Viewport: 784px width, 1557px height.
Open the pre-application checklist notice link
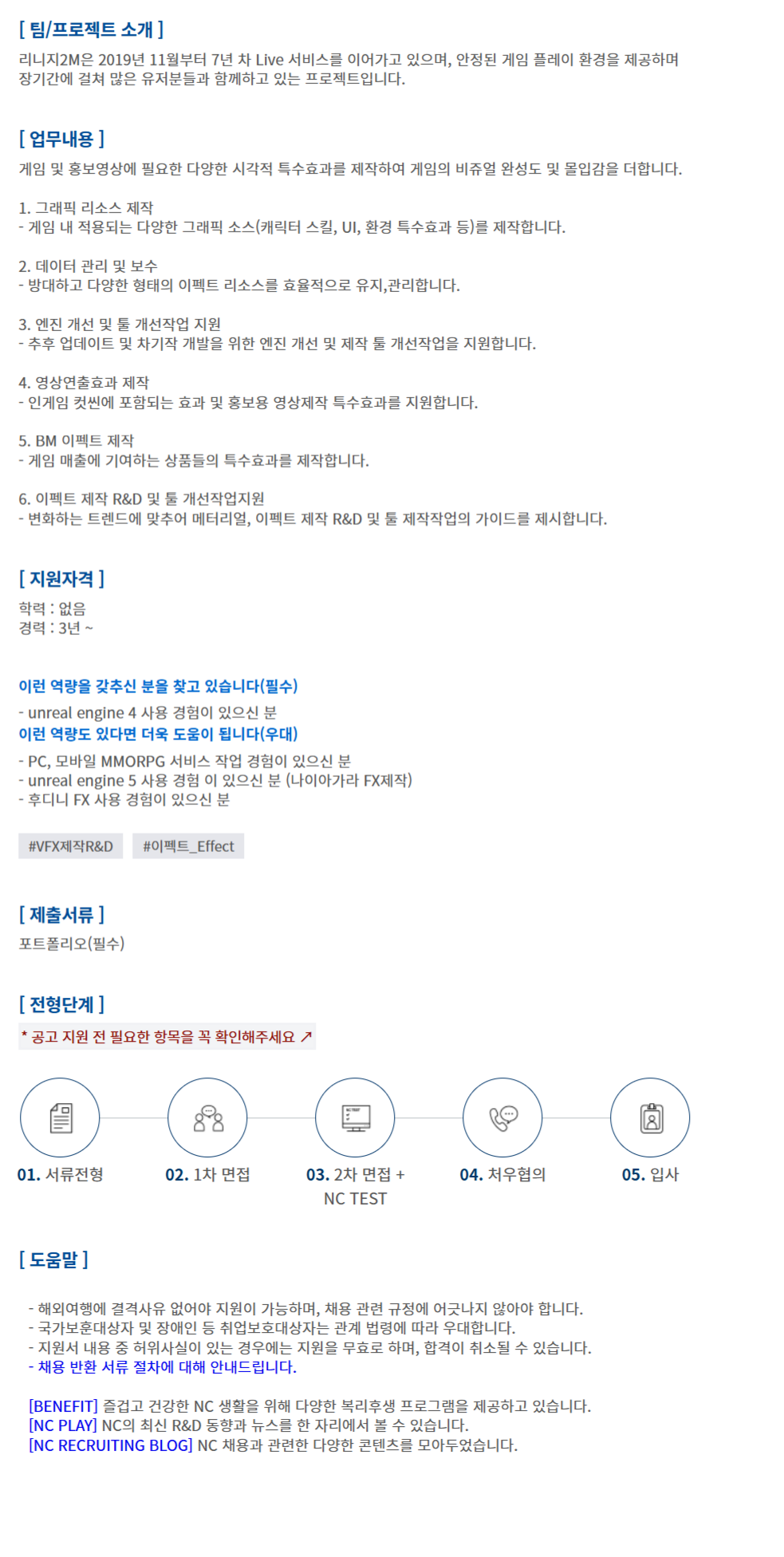[167, 1036]
